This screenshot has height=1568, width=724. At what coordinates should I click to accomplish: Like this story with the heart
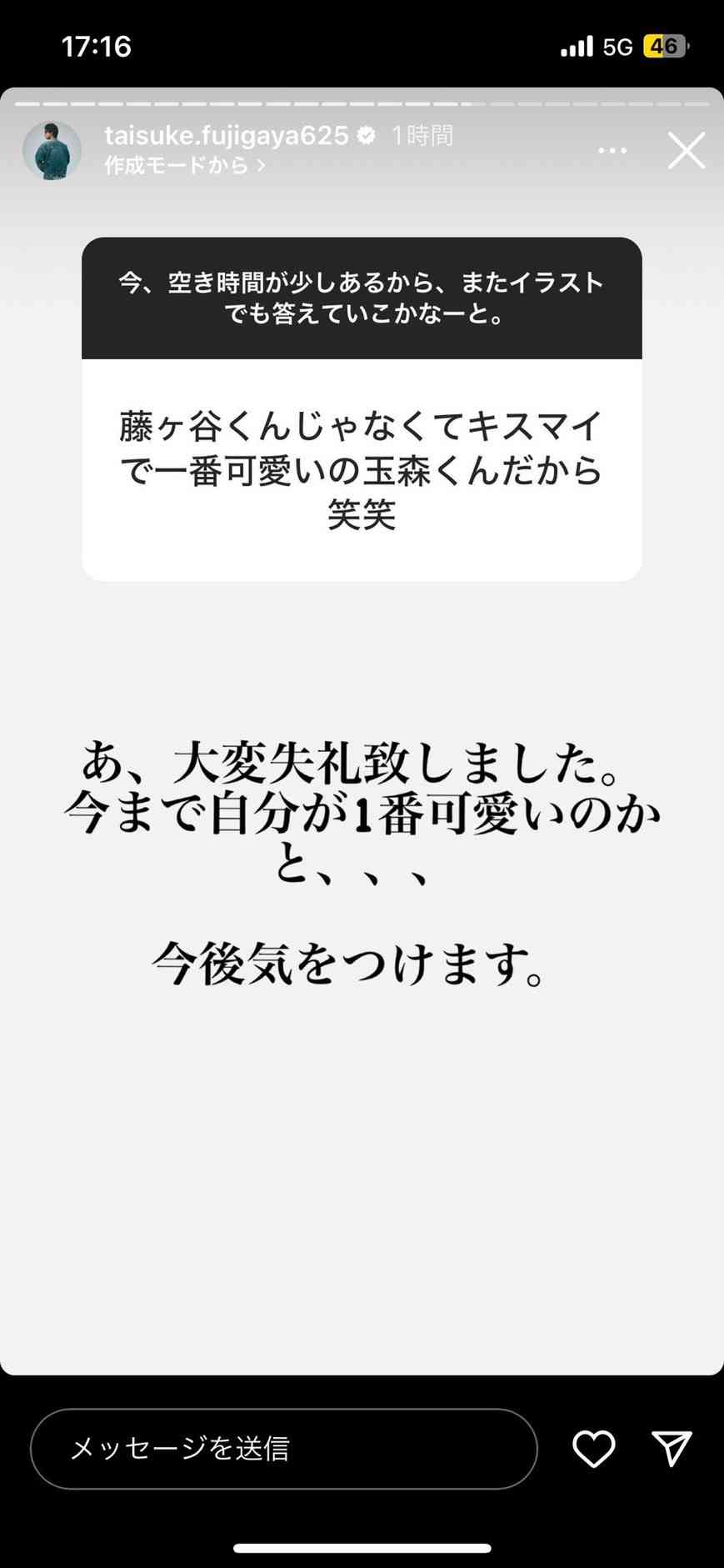[x=593, y=1449]
